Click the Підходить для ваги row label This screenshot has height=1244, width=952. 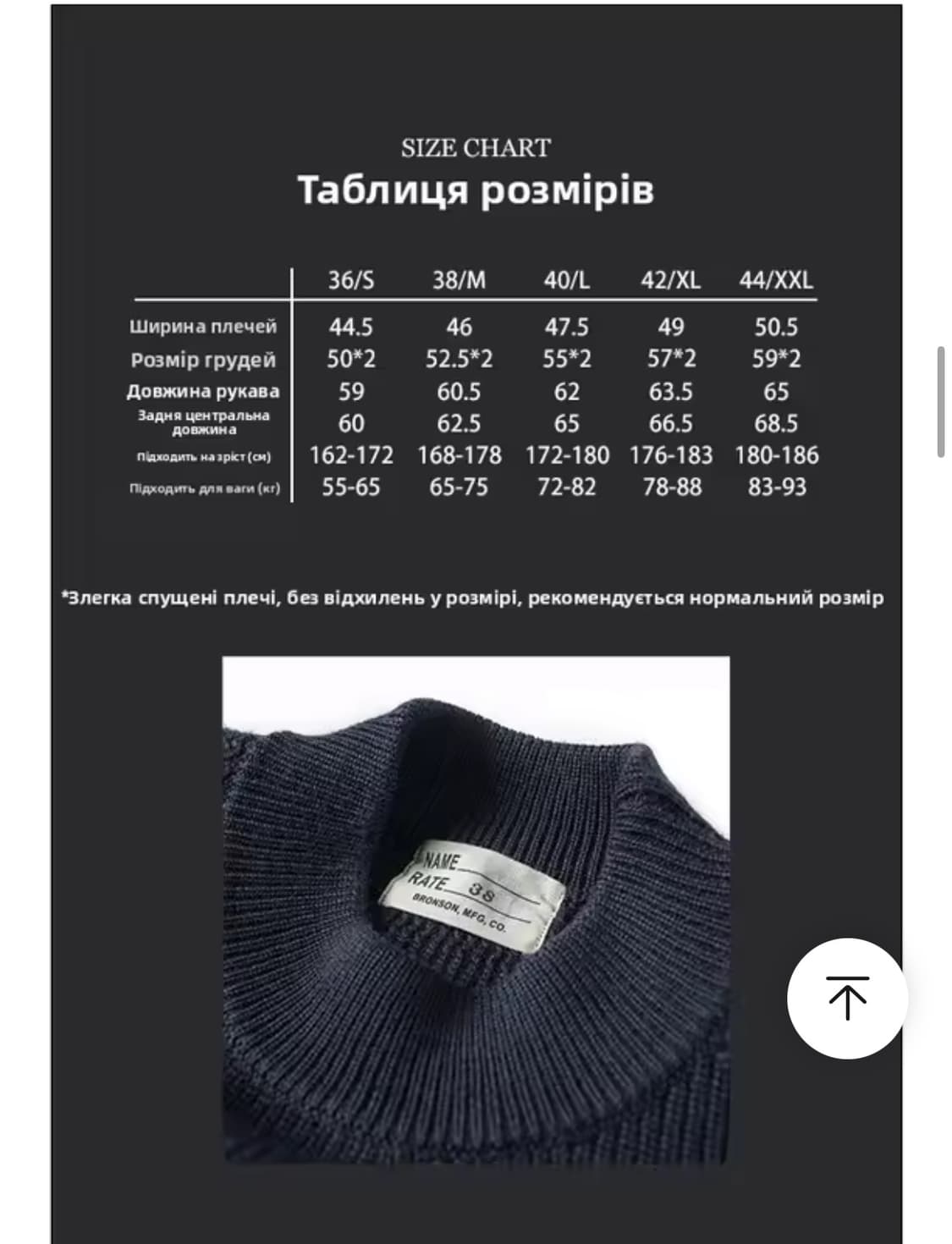point(203,488)
